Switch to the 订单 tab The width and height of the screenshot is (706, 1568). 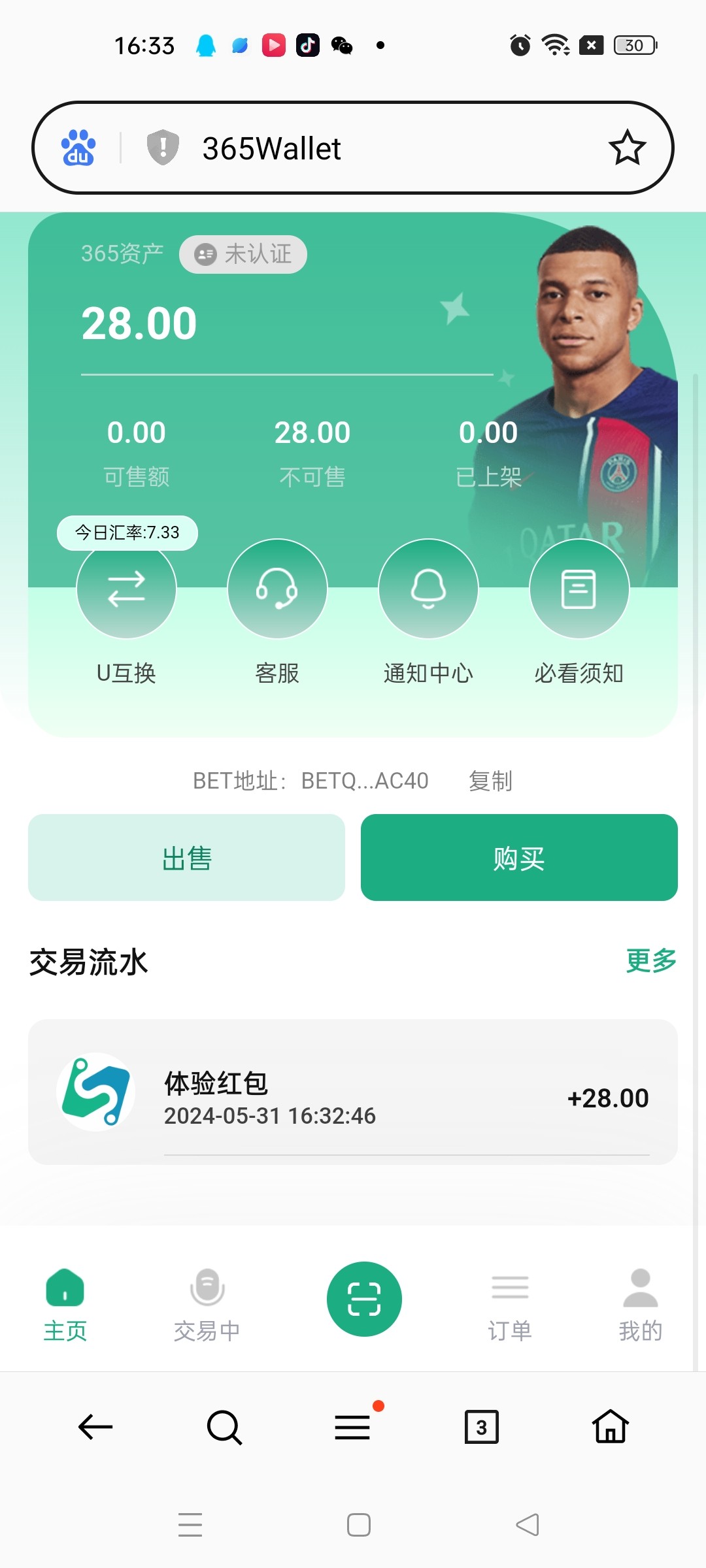point(510,1303)
